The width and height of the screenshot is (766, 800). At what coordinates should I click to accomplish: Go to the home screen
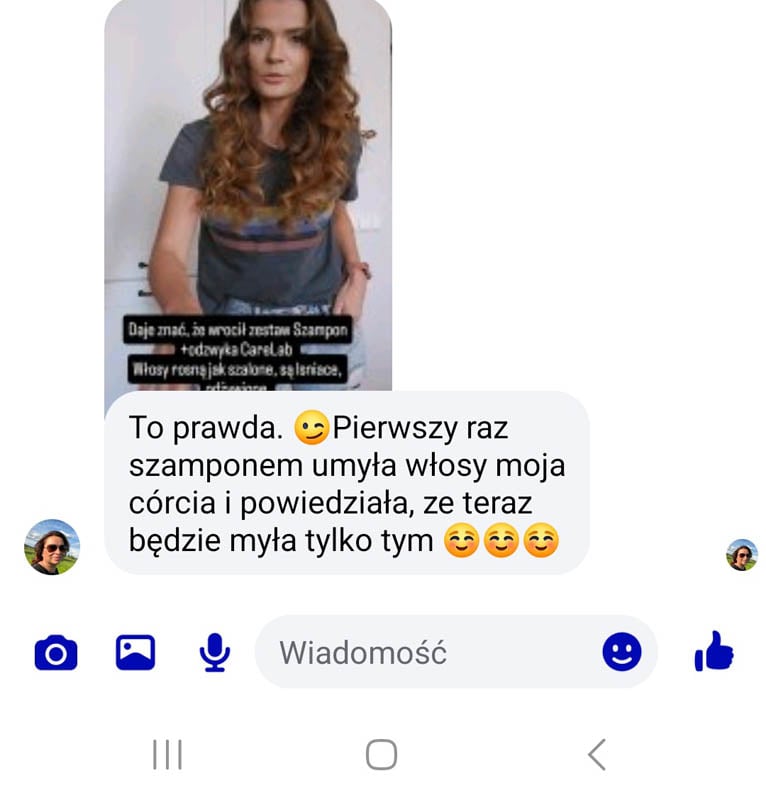381,755
